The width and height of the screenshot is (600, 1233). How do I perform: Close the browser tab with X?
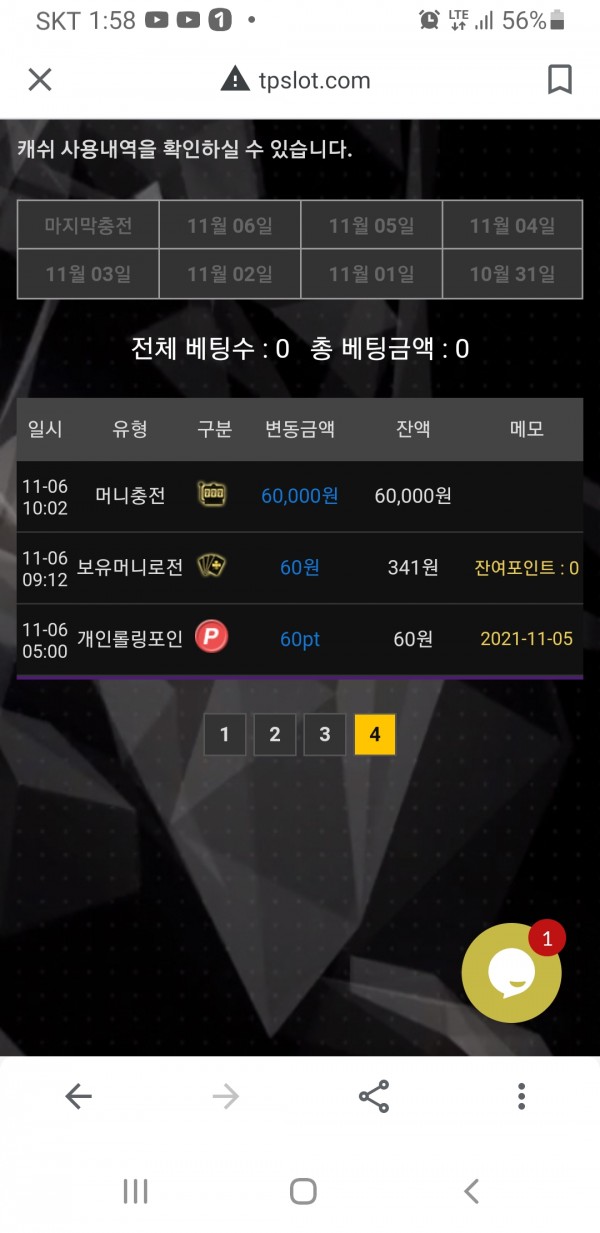[x=40, y=80]
